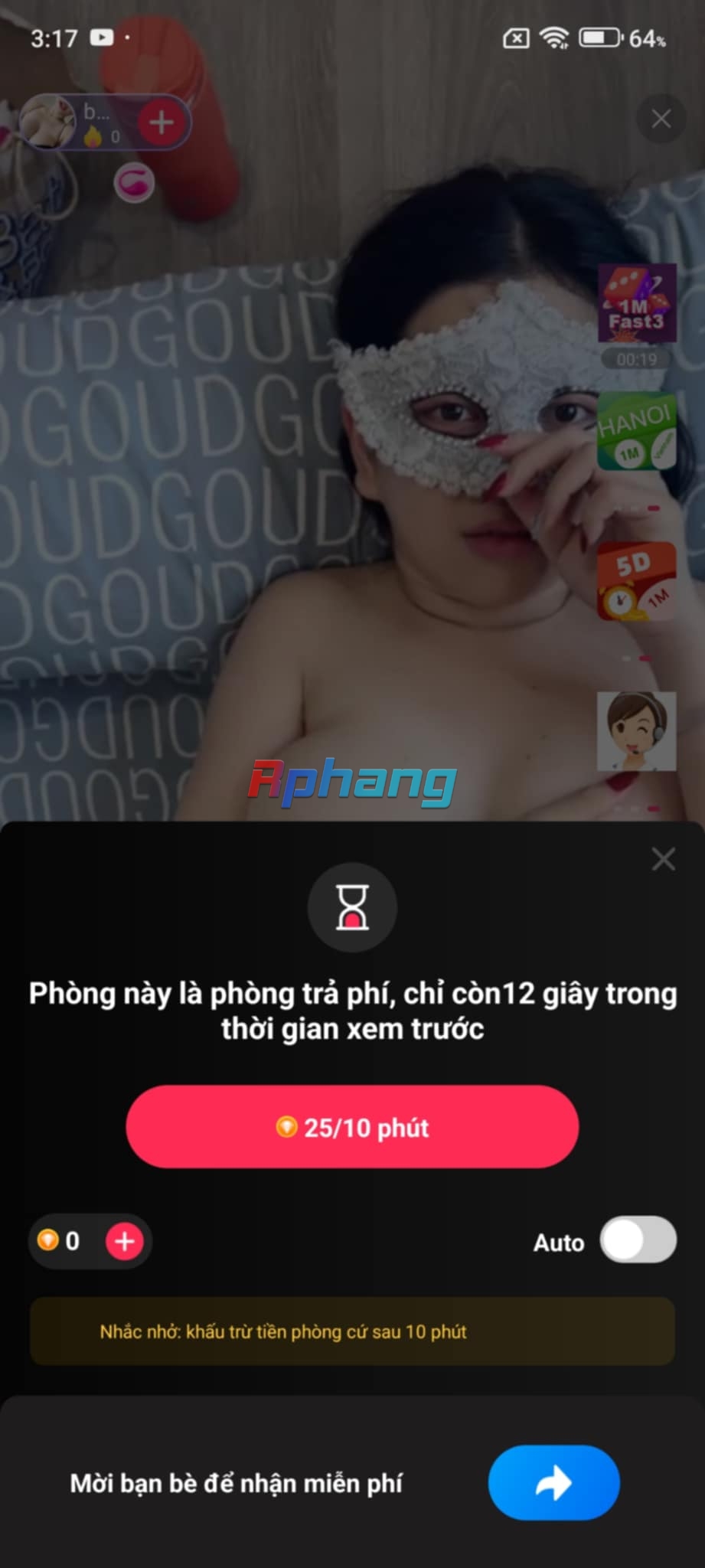Open the streamer's profile avatar
The height and width of the screenshot is (1568, 705).
pos(47,122)
